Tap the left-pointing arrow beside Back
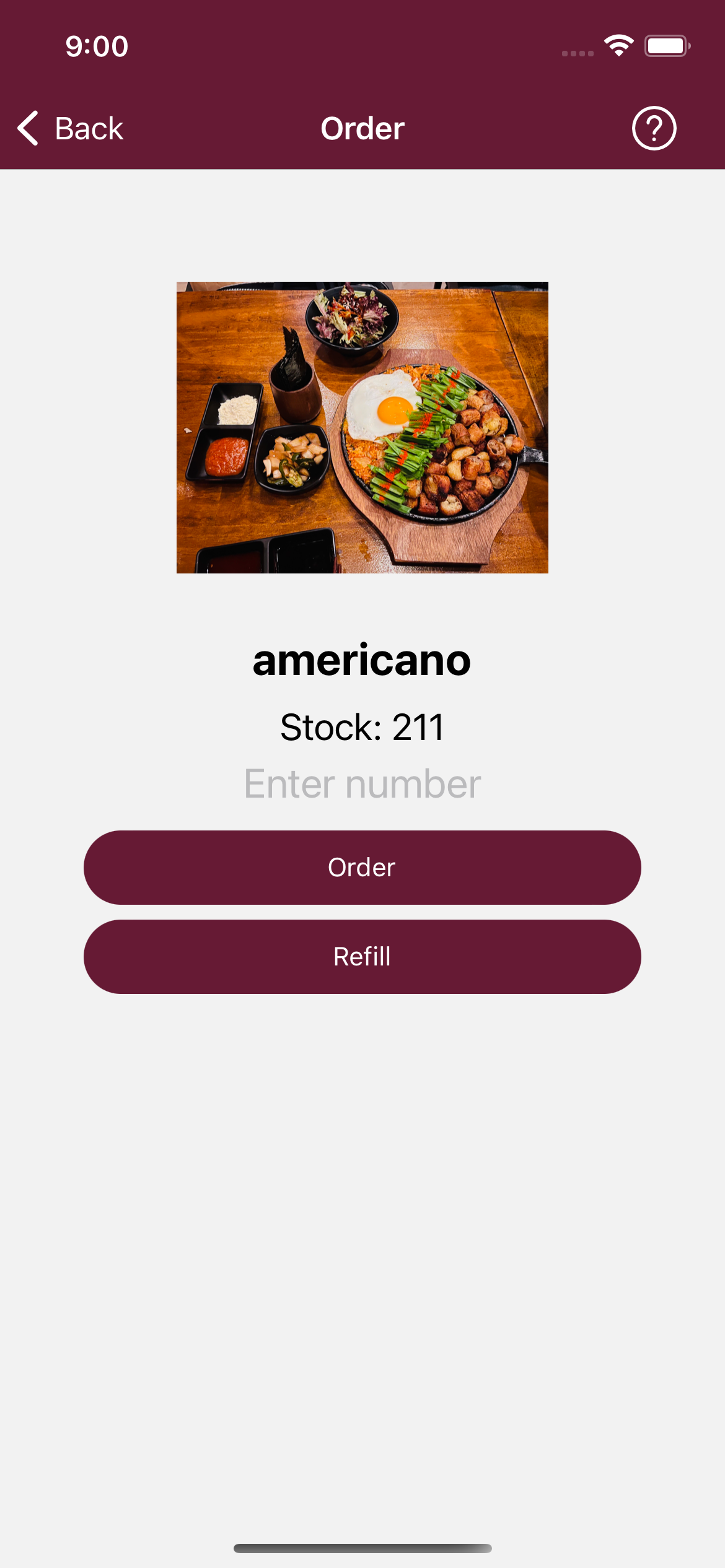The image size is (725, 1568). (27, 128)
